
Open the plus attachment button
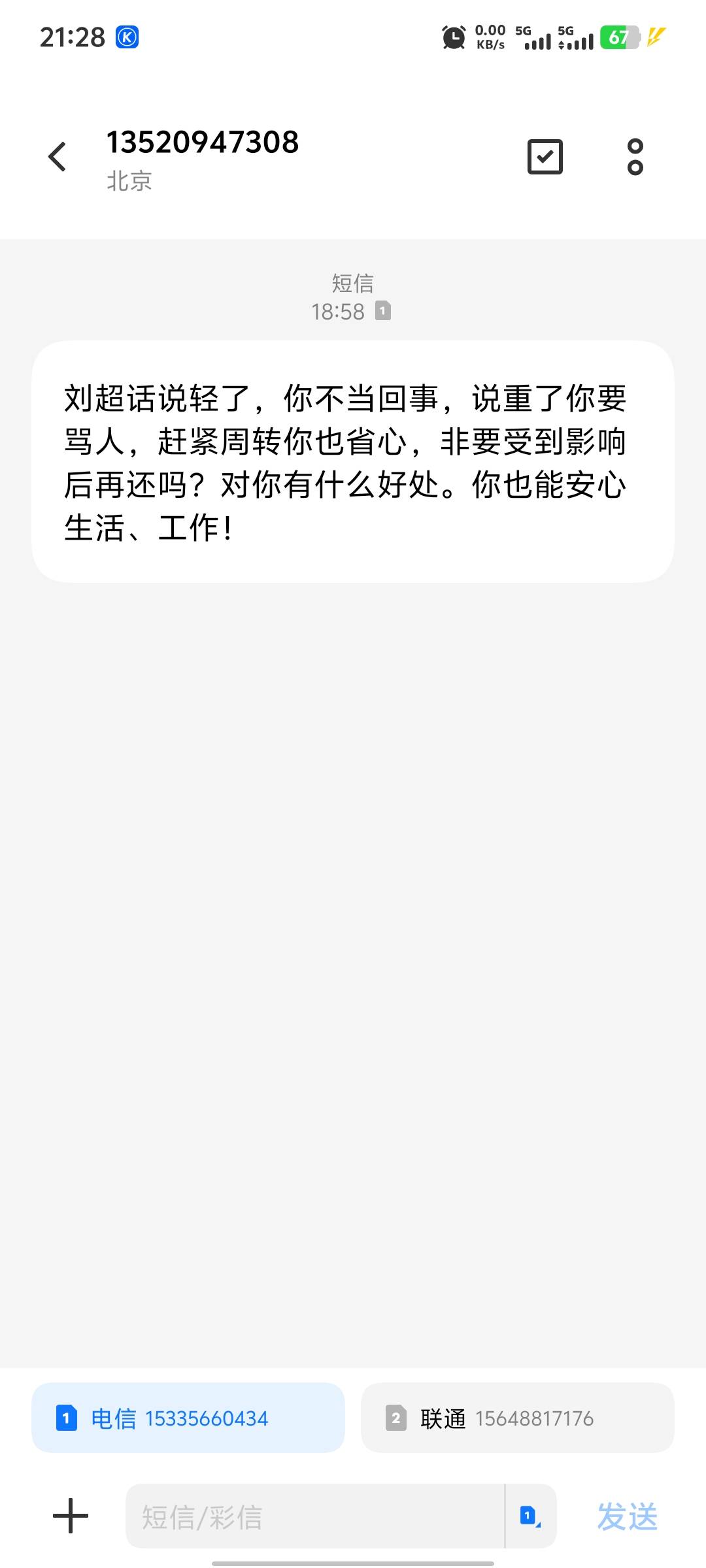[x=71, y=1516]
